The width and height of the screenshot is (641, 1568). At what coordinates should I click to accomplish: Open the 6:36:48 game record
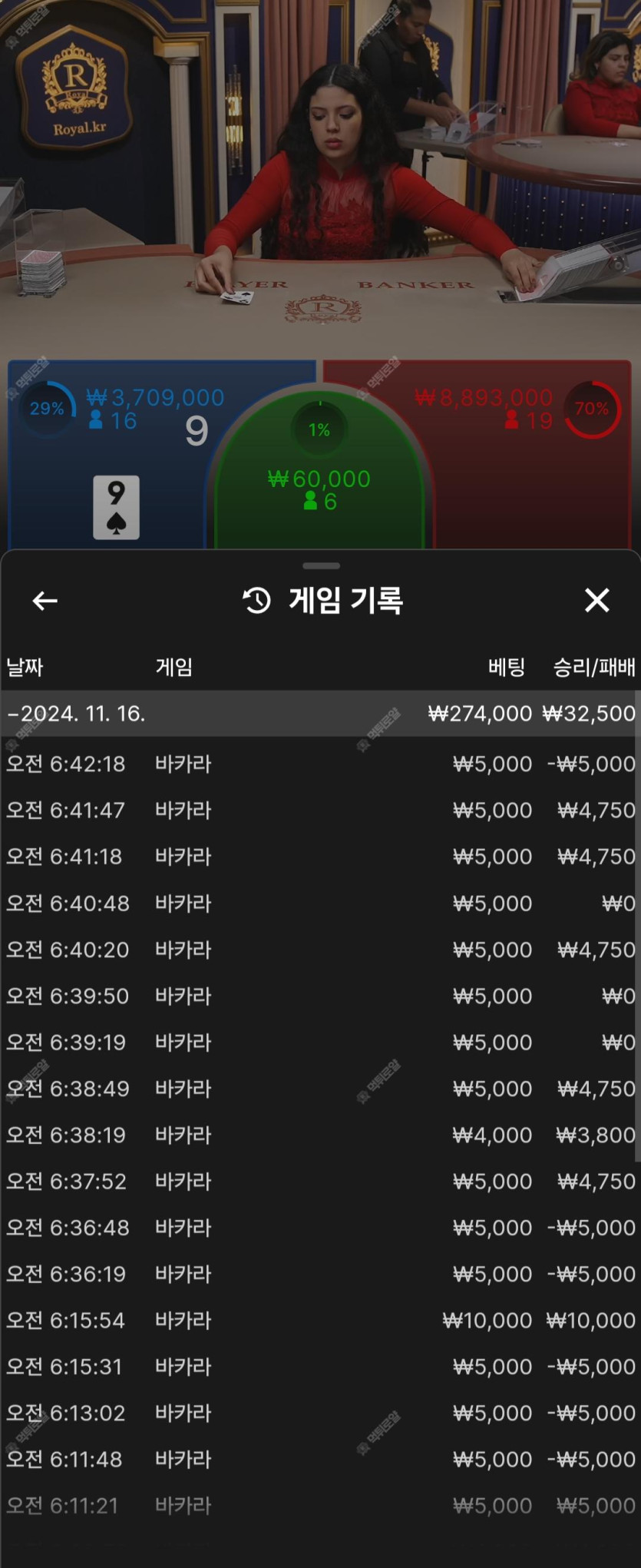pyautogui.click(x=320, y=1228)
